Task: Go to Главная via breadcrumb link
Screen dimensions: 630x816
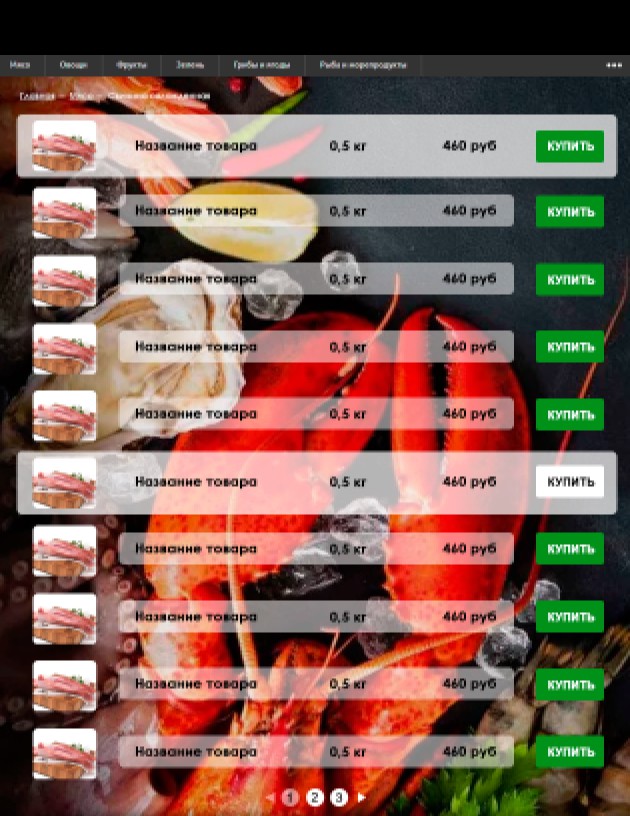Action: (36, 95)
